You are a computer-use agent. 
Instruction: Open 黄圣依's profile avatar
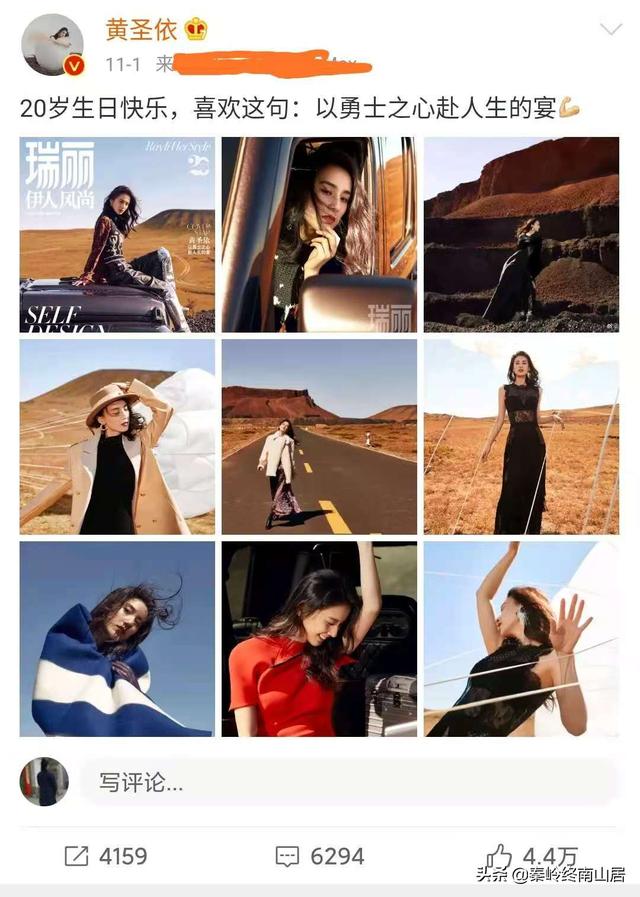tap(52, 45)
